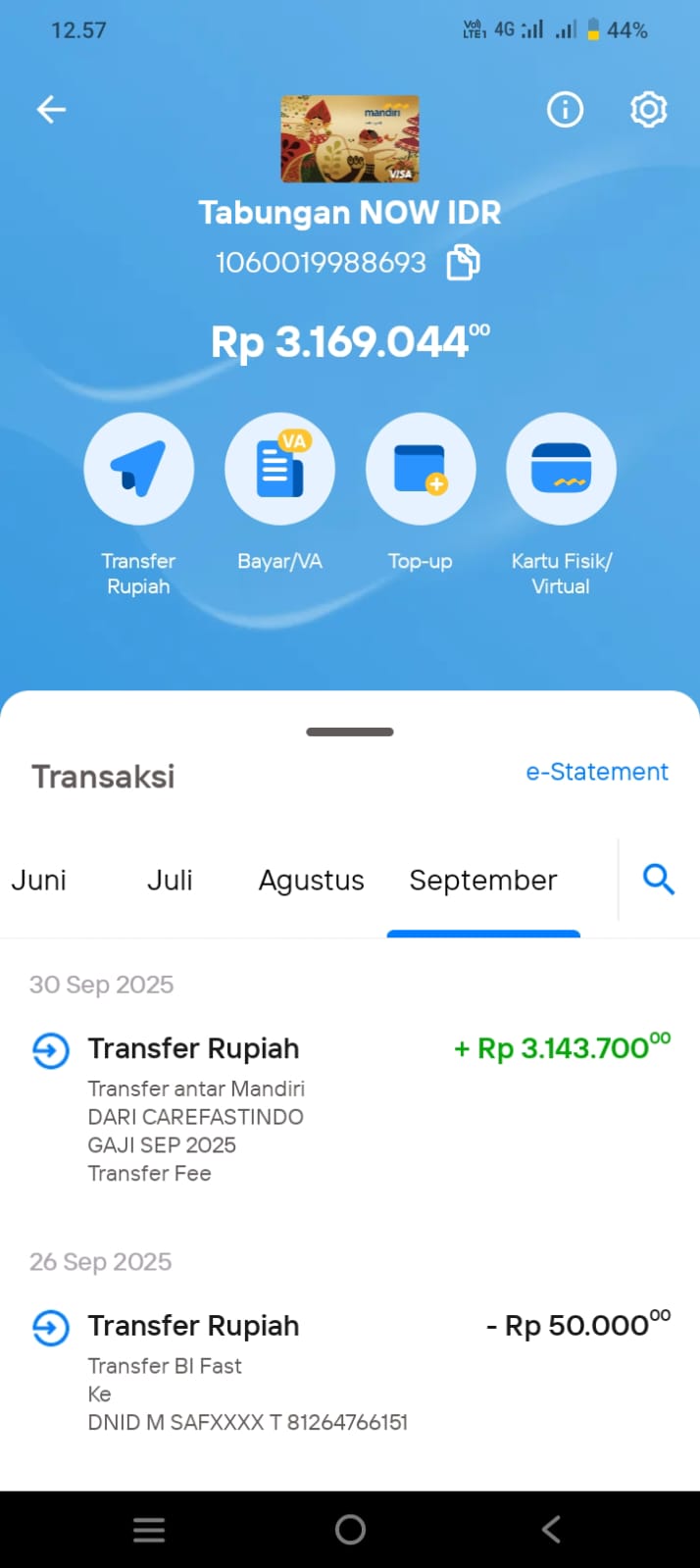700x1568 pixels.
Task: Switch to the Agustus tab
Action: coord(311,881)
